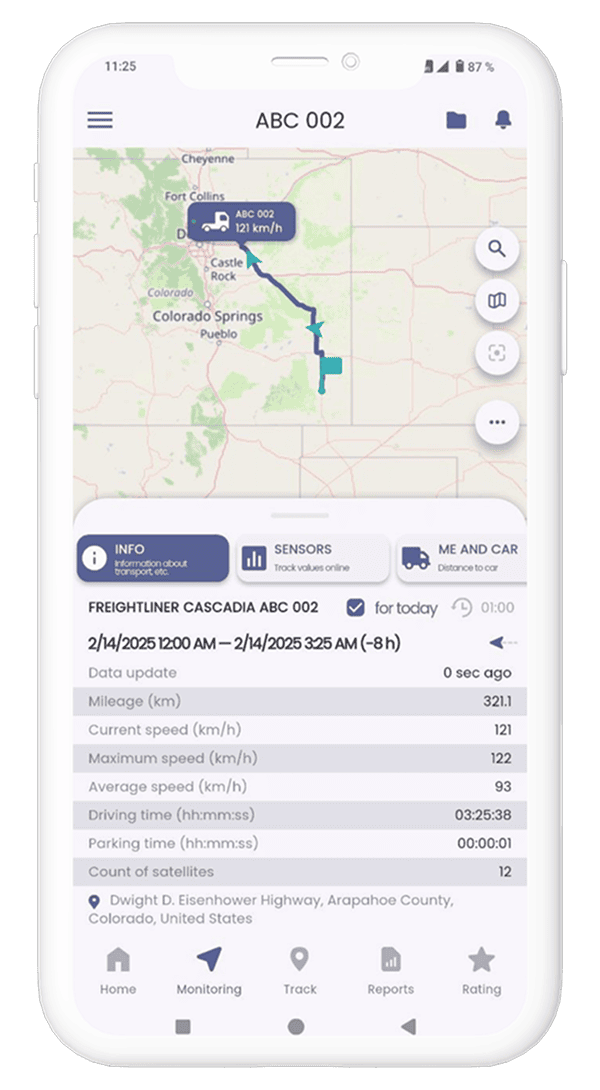Screen dimensions: 600x1090
Task: Tap the system back button
Action: (408, 1026)
